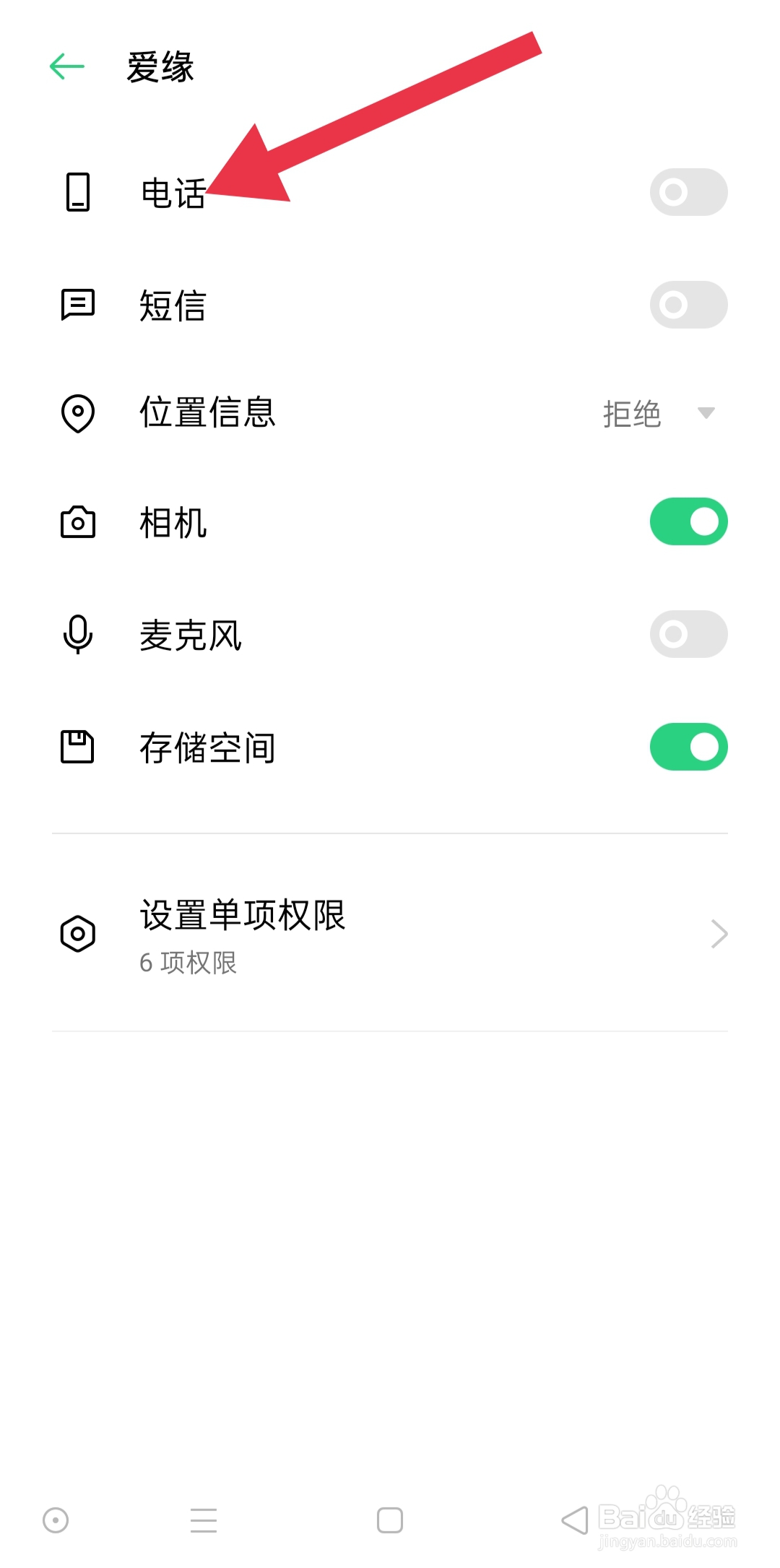The width and height of the screenshot is (780, 1568).
Task: Disable the 相机 permission switch
Action: pos(688,521)
